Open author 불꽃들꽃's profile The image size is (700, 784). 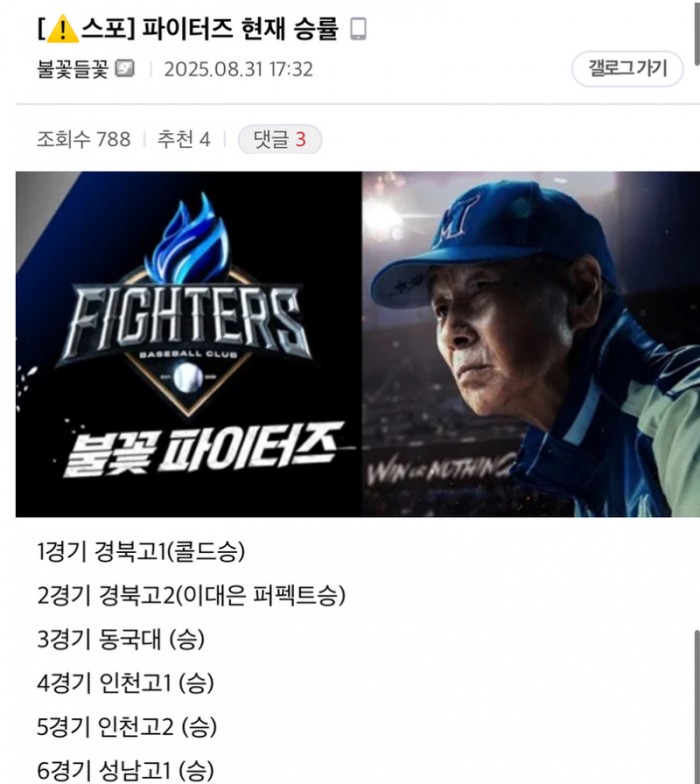(72, 70)
